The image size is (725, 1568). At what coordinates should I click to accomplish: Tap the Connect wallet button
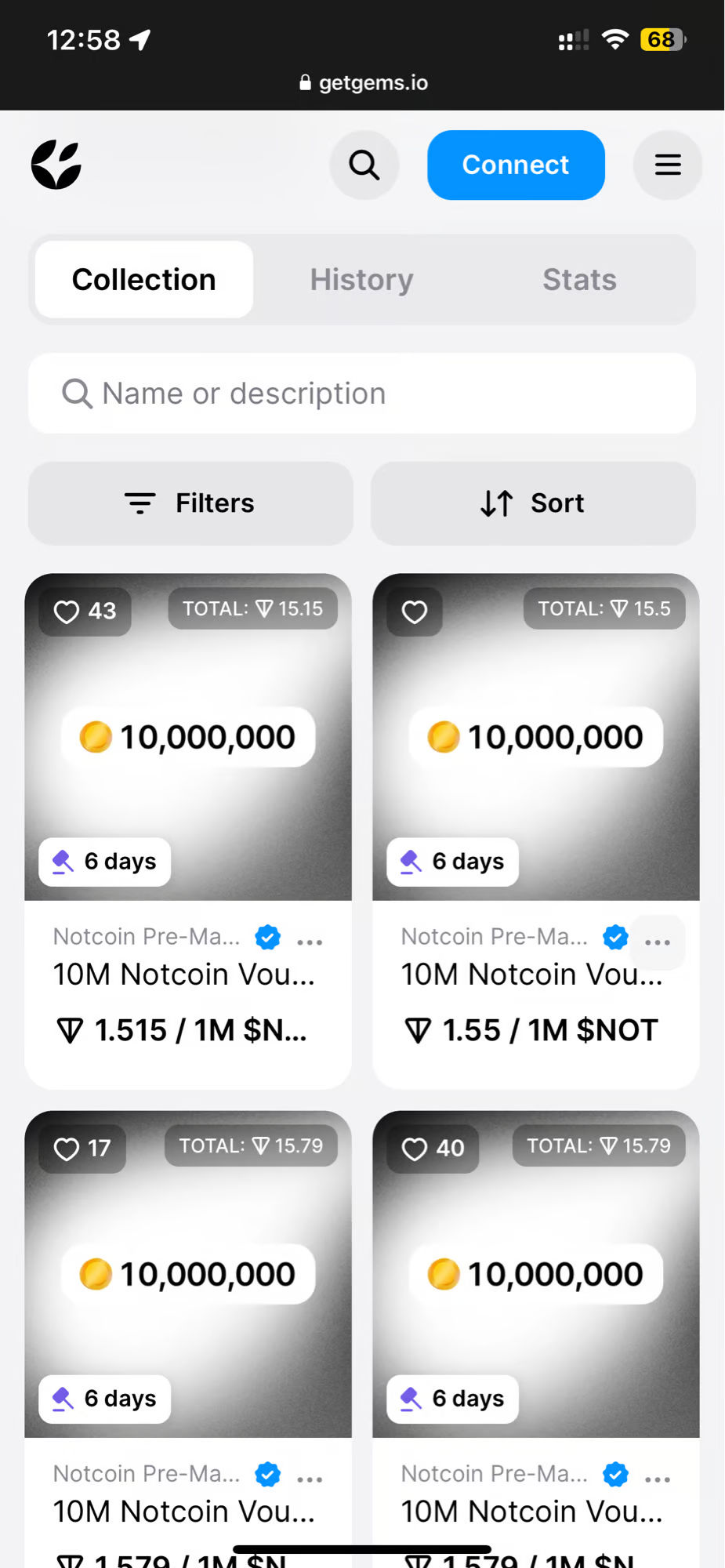click(x=516, y=165)
